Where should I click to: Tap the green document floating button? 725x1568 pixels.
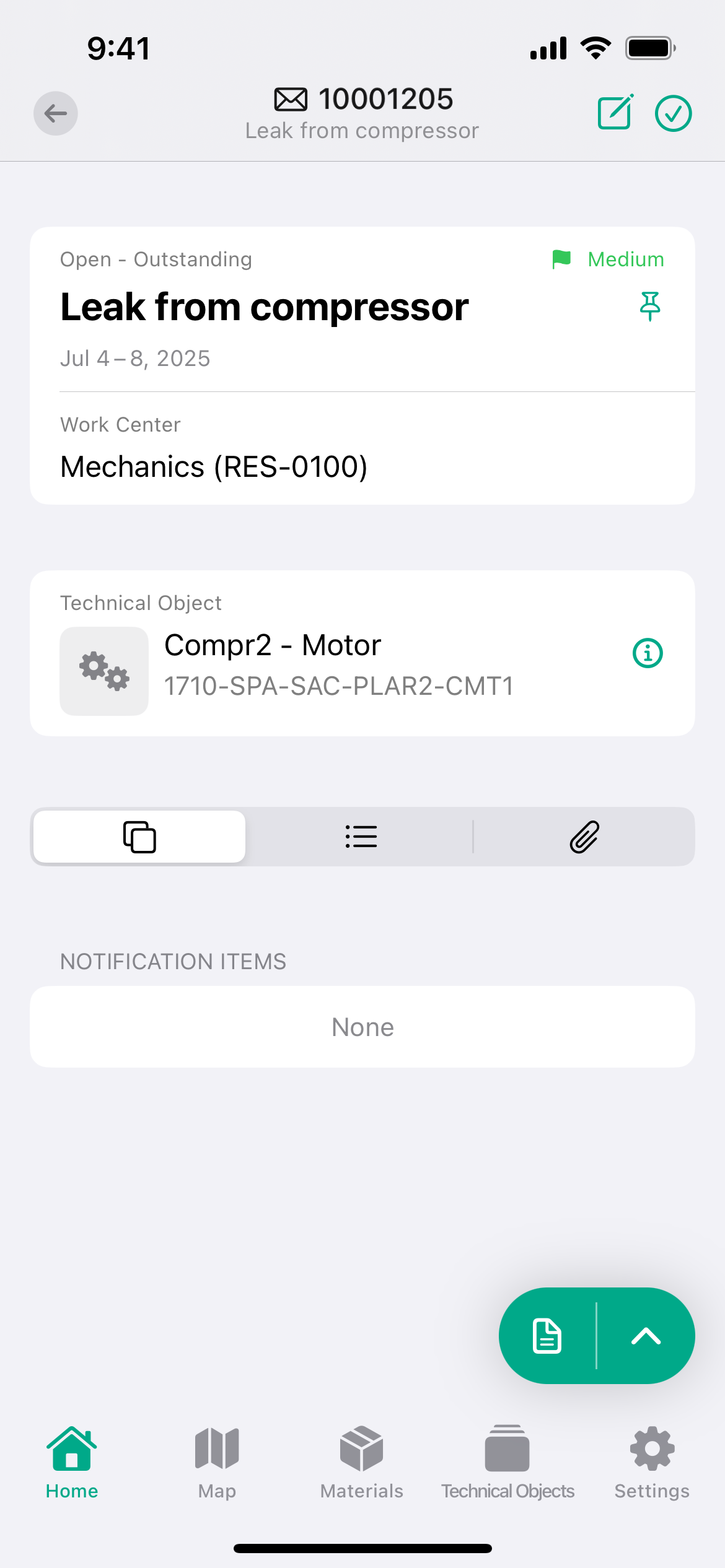pyautogui.click(x=547, y=1336)
